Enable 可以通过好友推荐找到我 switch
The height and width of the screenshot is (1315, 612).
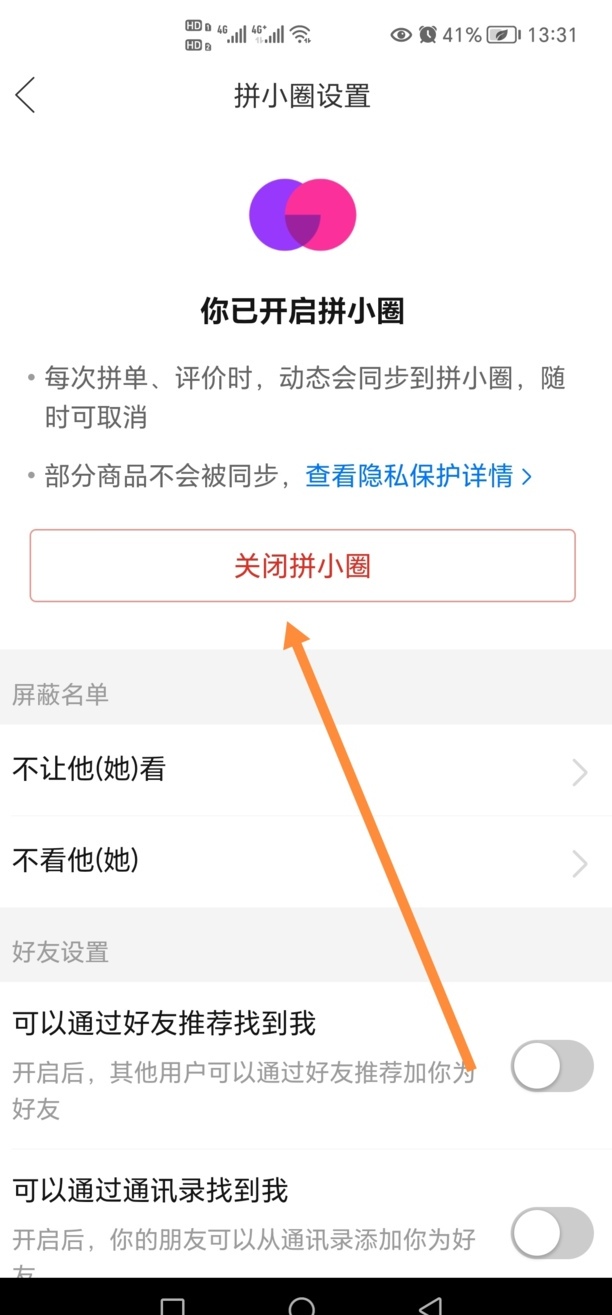[x=551, y=1065]
